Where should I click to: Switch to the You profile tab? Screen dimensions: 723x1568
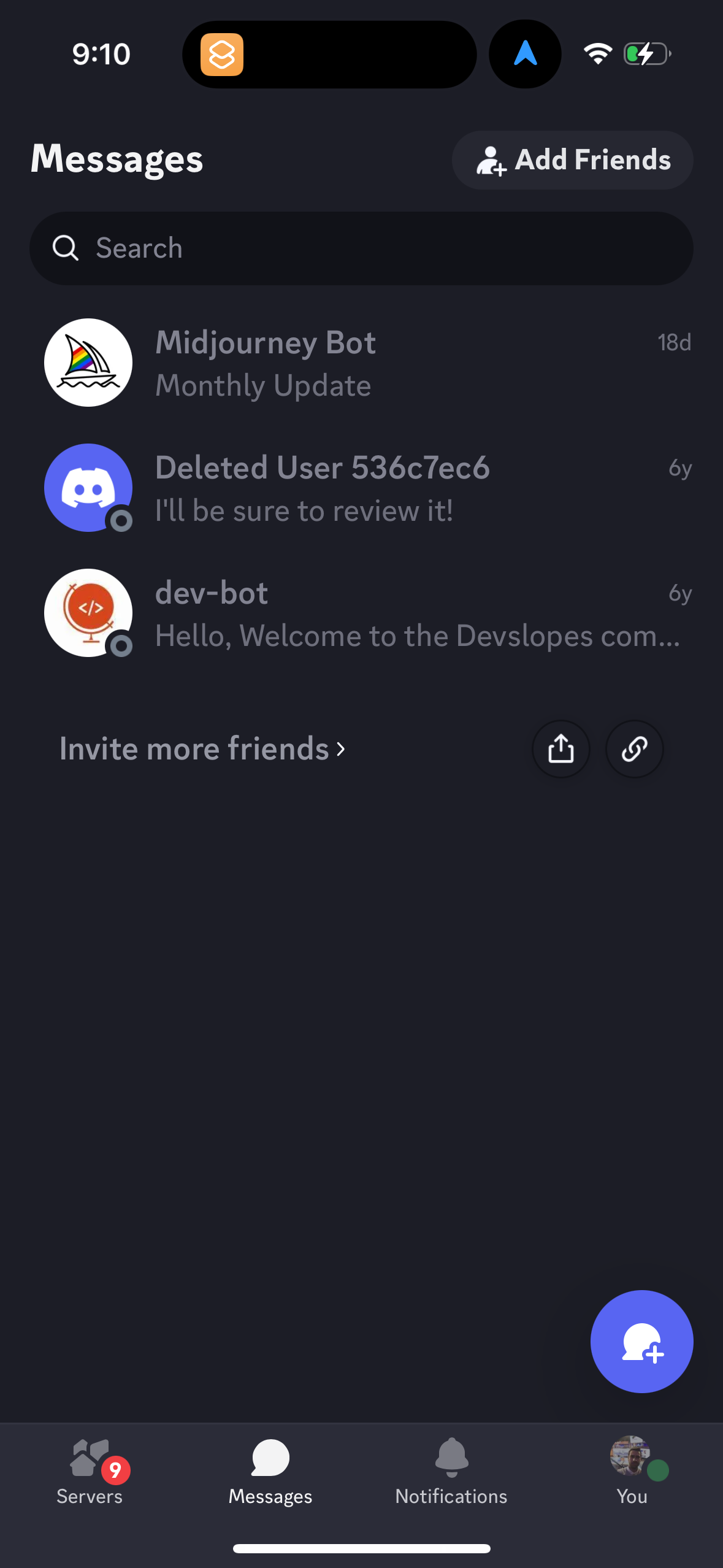pyautogui.click(x=631, y=1472)
